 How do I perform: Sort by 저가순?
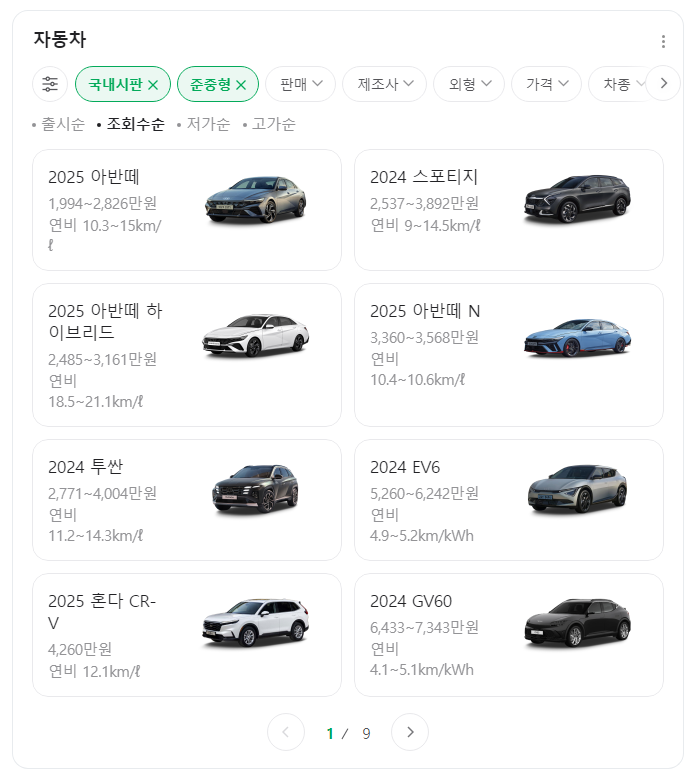[204, 124]
